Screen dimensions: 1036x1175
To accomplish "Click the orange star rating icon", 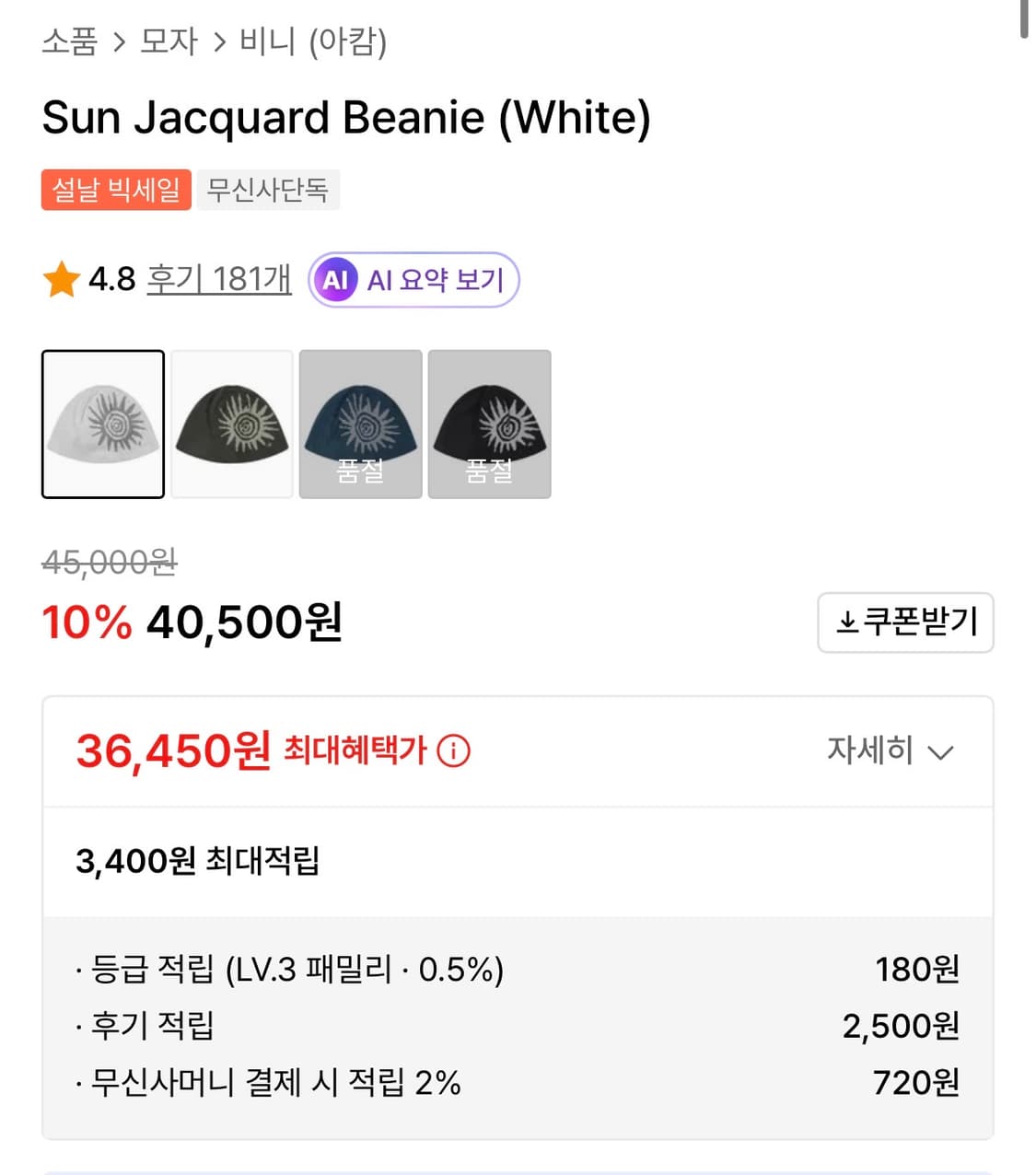I will click(60, 279).
